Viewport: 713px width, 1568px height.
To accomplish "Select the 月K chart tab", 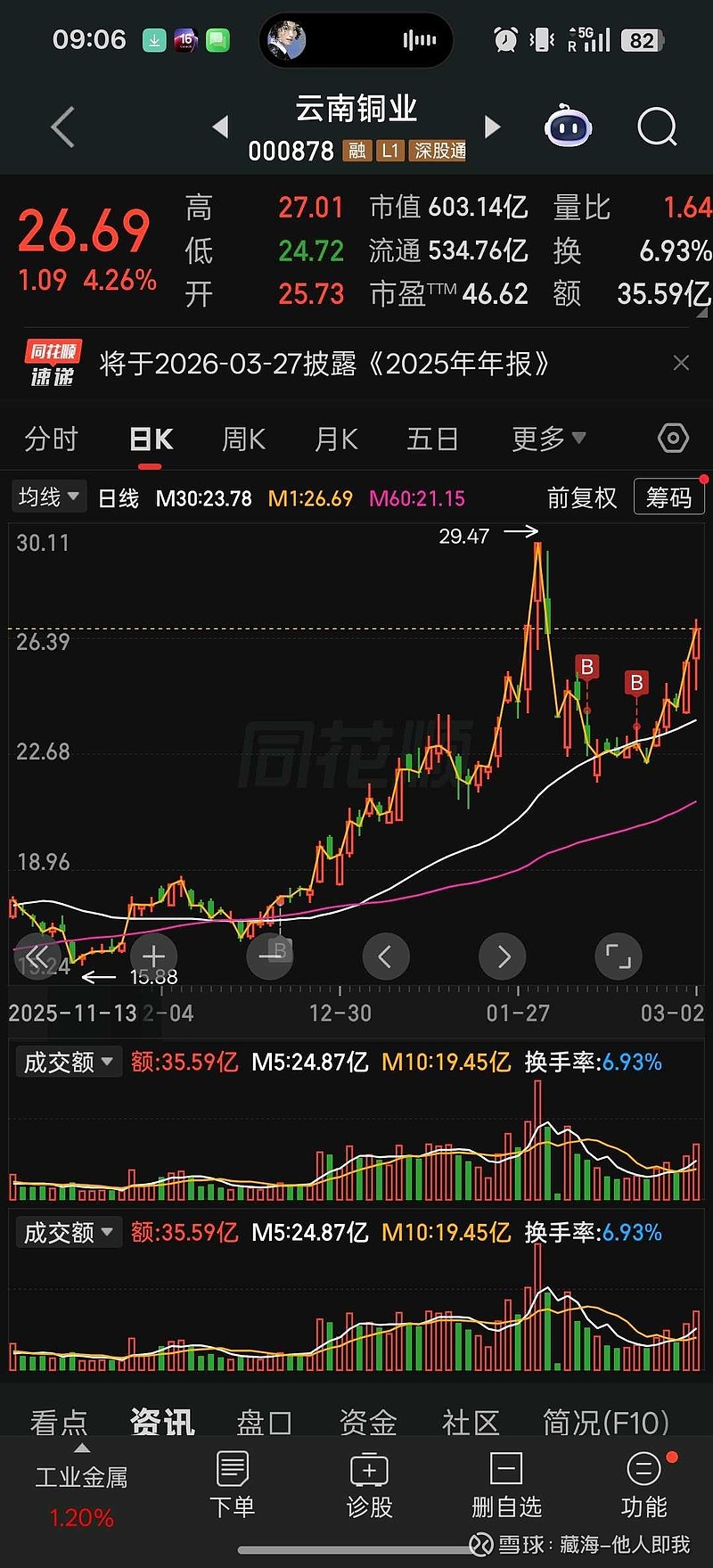I will 336,439.
